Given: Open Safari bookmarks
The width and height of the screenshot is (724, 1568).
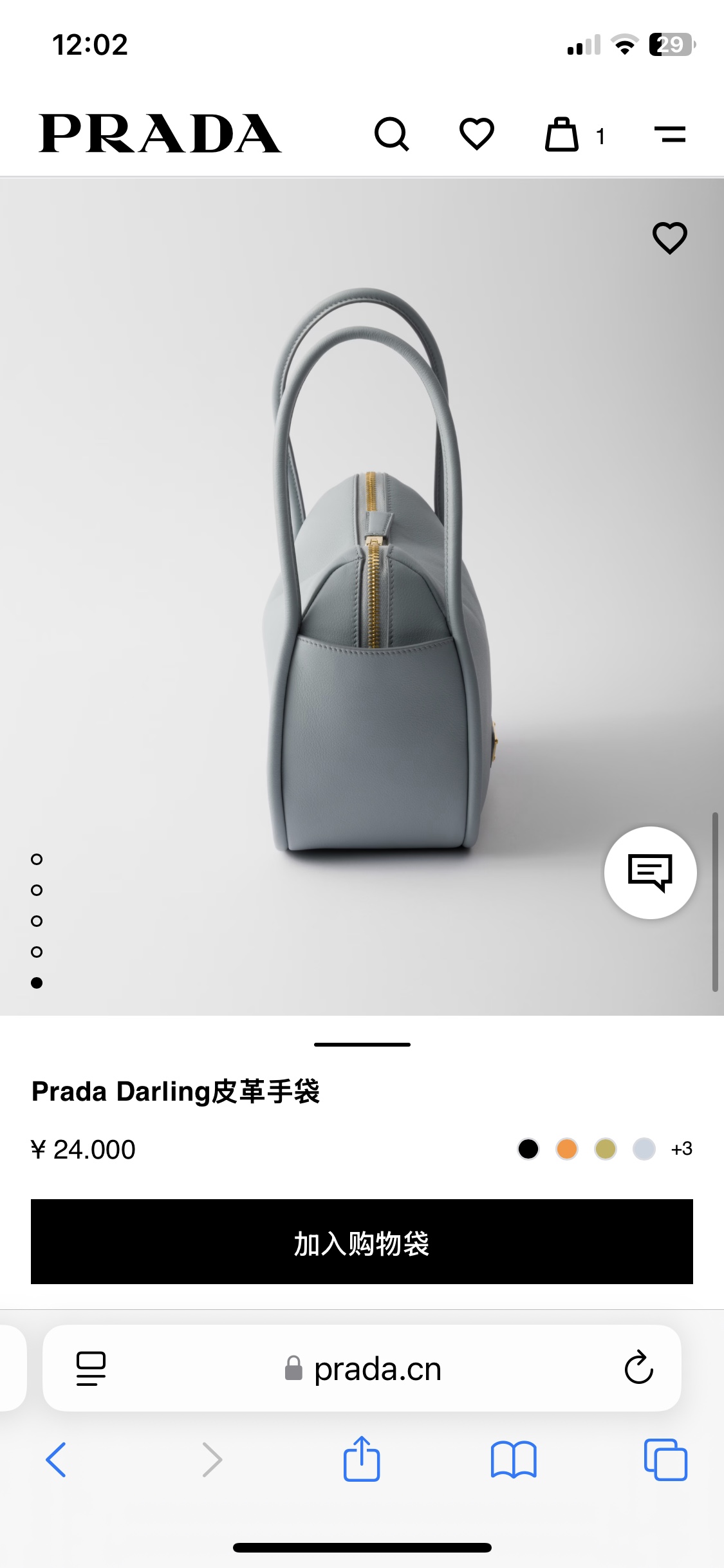Looking at the screenshot, I should [513, 1459].
